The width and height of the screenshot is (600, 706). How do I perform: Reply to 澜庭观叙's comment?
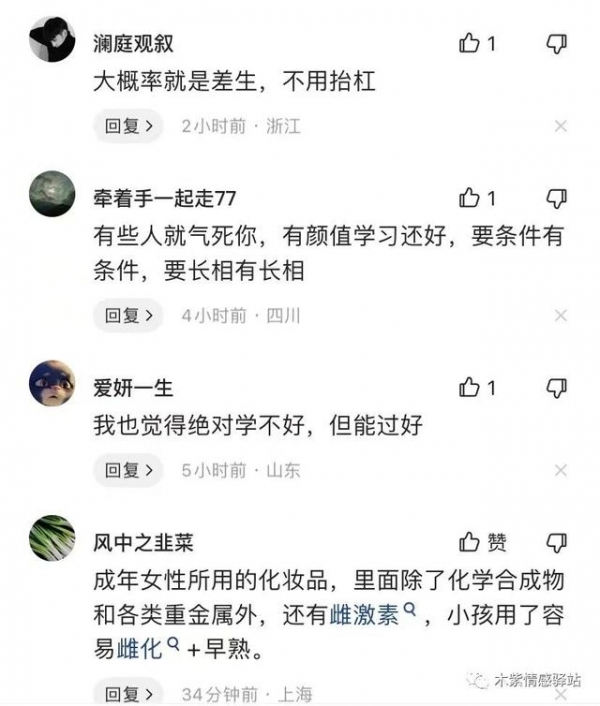tap(127, 126)
